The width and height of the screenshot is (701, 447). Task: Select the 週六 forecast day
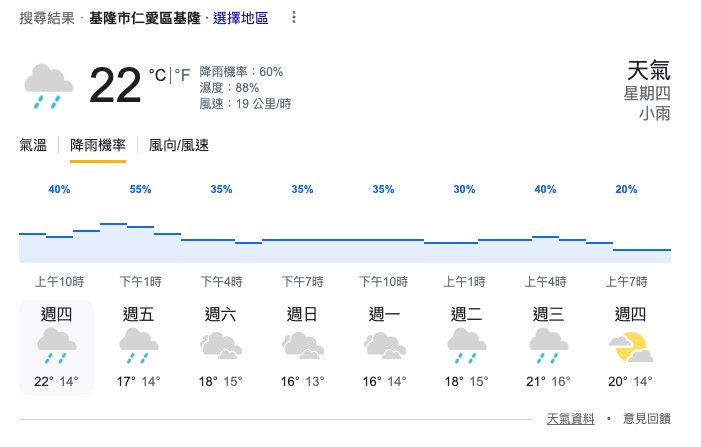click(221, 347)
